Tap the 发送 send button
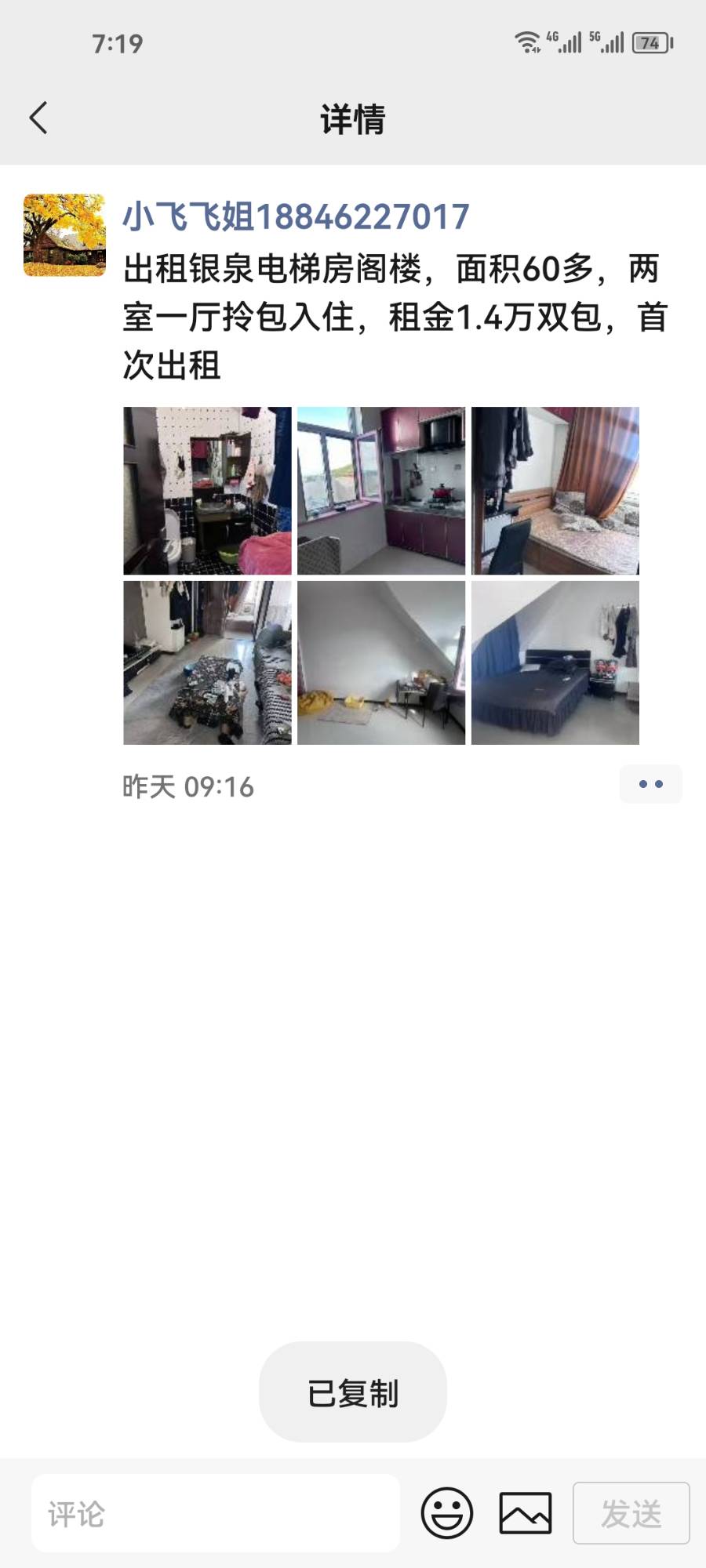Image resolution: width=706 pixels, height=1568 pixels. 631,1513
